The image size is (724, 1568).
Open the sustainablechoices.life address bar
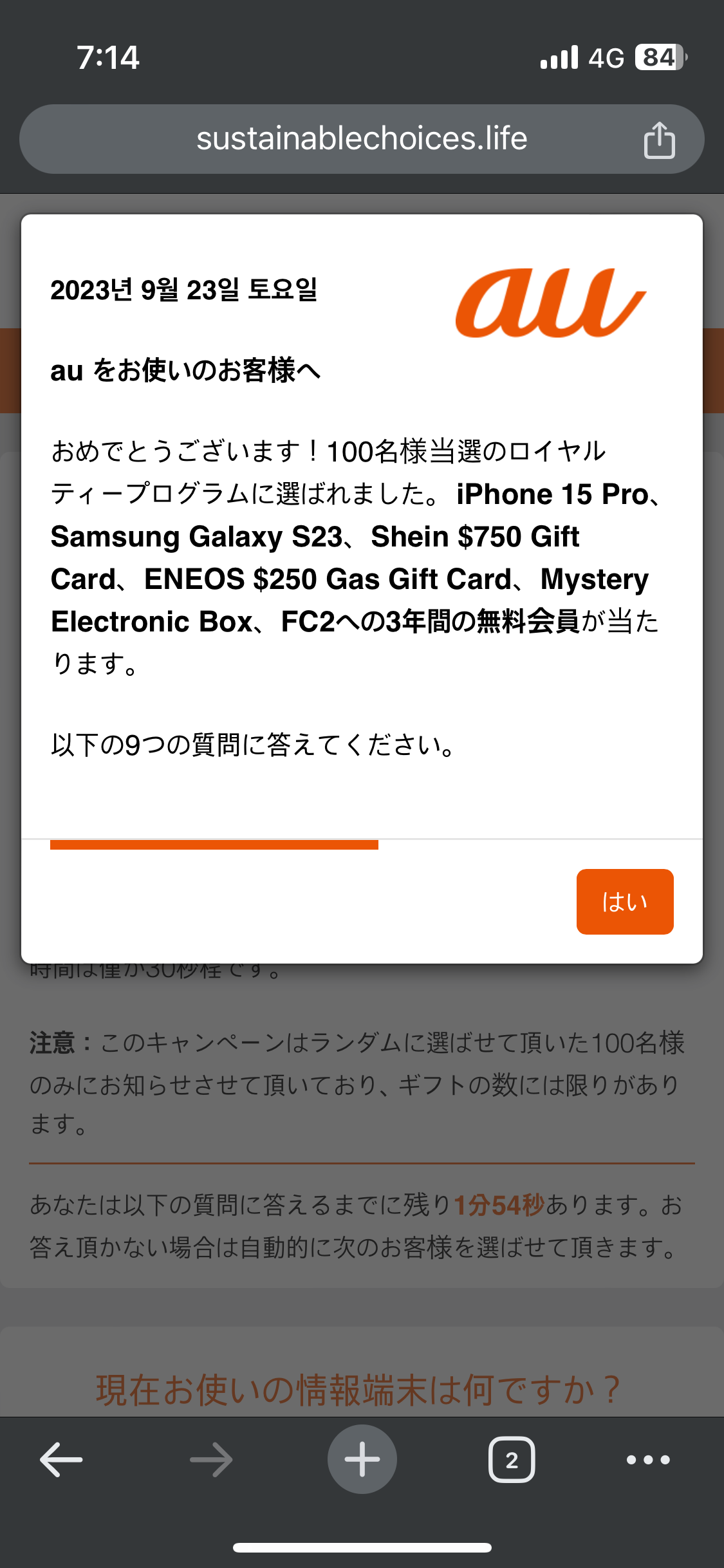click(361, 139)
